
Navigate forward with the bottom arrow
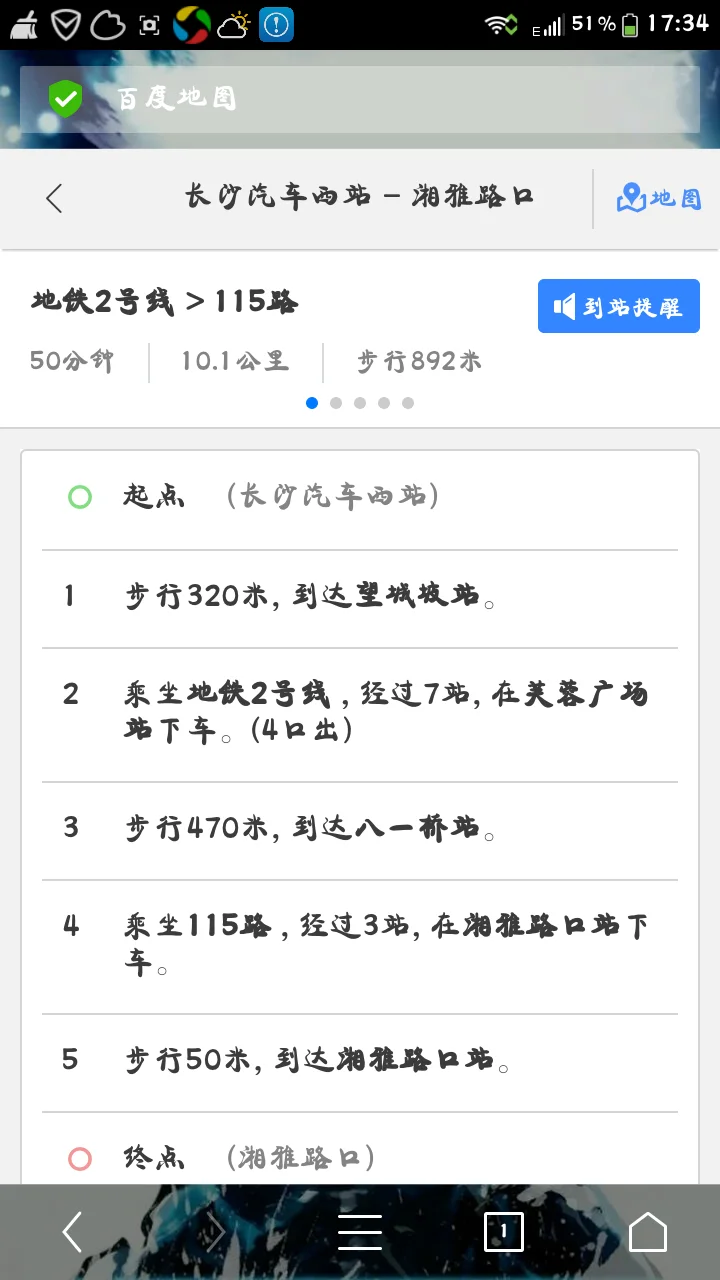coord(216,1232)
